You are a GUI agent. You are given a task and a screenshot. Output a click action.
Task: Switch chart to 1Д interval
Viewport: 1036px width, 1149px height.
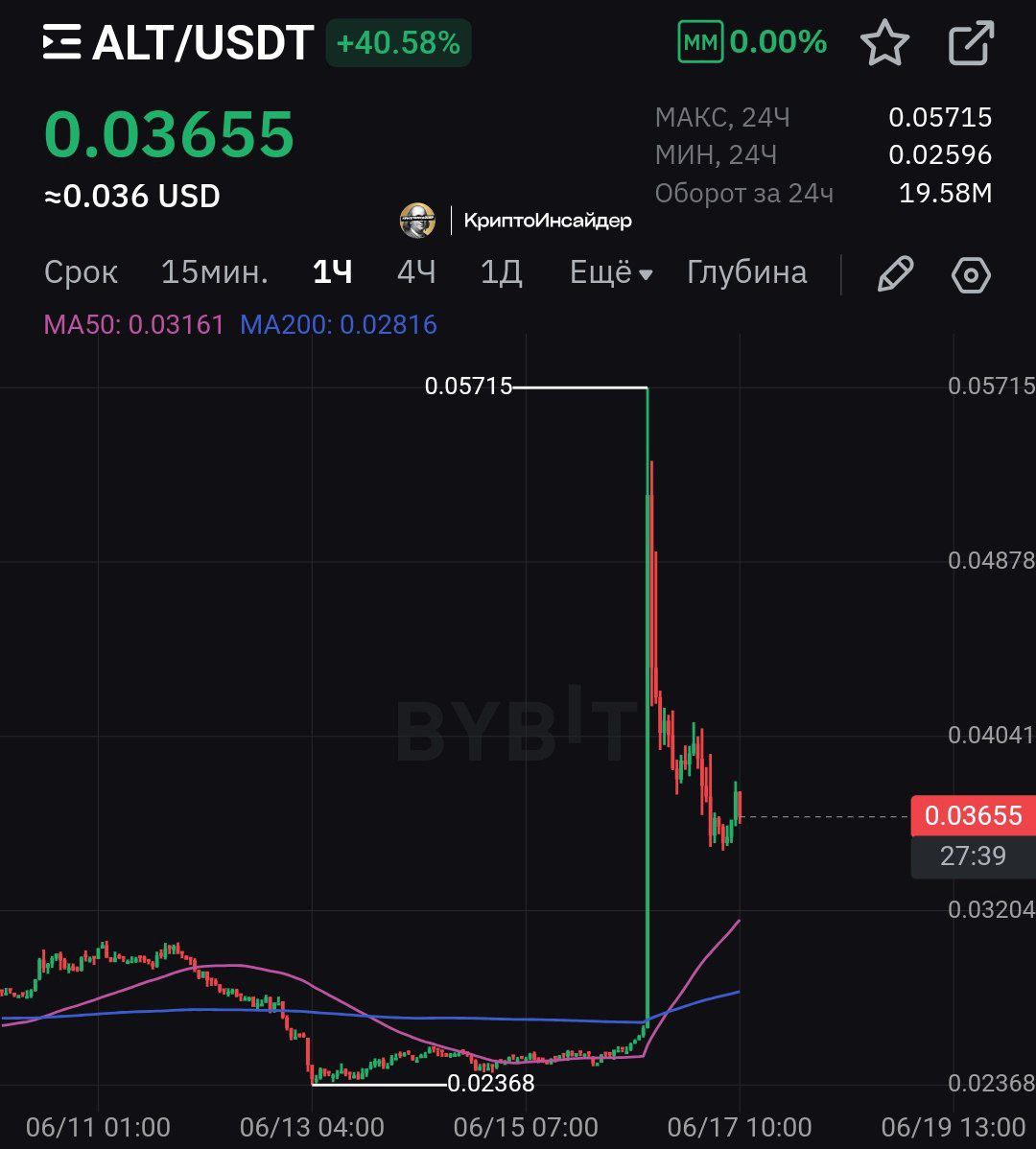[502, 272]
